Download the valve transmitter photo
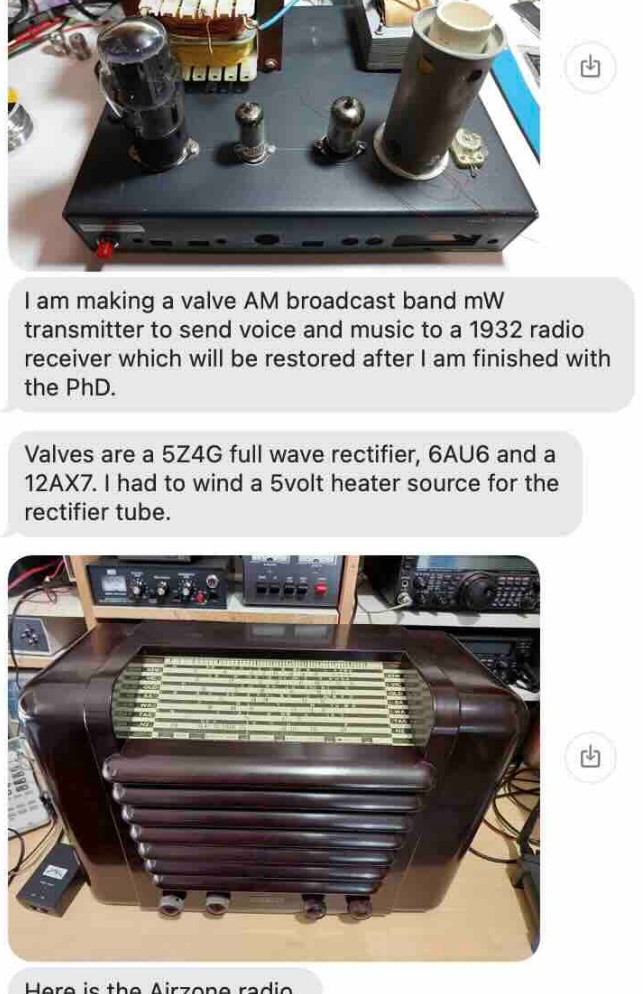This screenshot has height=994, width=643. coord(590,68)
